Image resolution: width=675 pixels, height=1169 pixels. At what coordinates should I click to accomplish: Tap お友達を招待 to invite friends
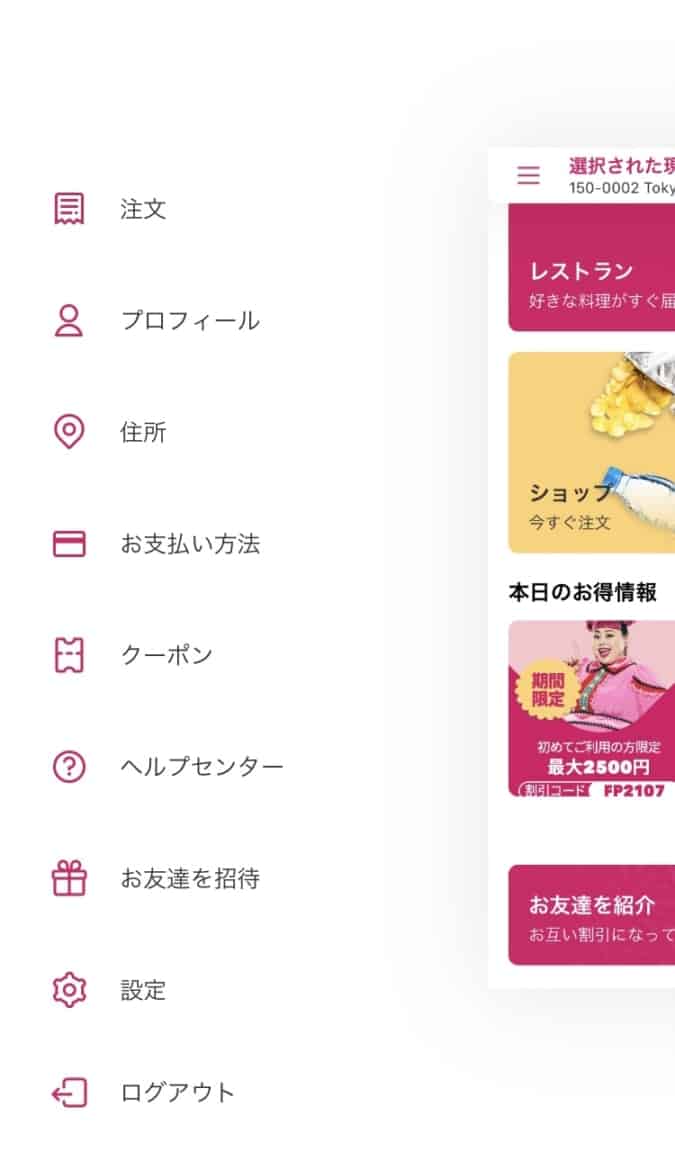tap(189, 879)
